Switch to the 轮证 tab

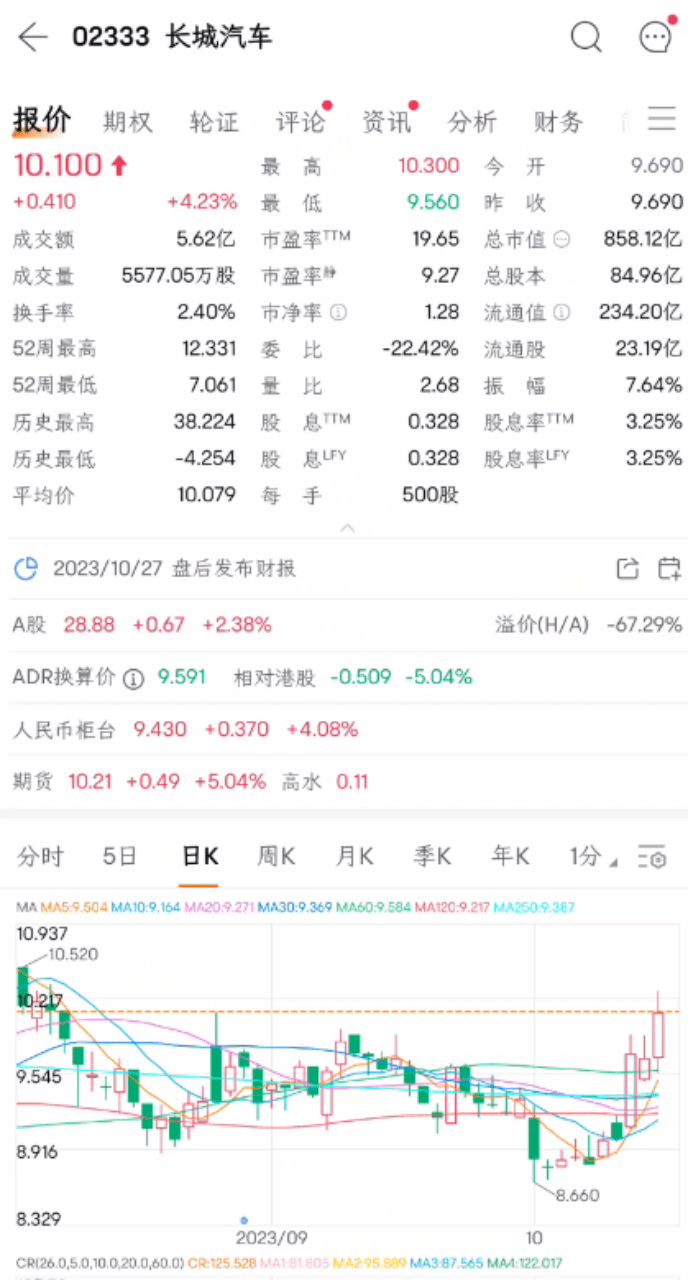coord(214,122)
